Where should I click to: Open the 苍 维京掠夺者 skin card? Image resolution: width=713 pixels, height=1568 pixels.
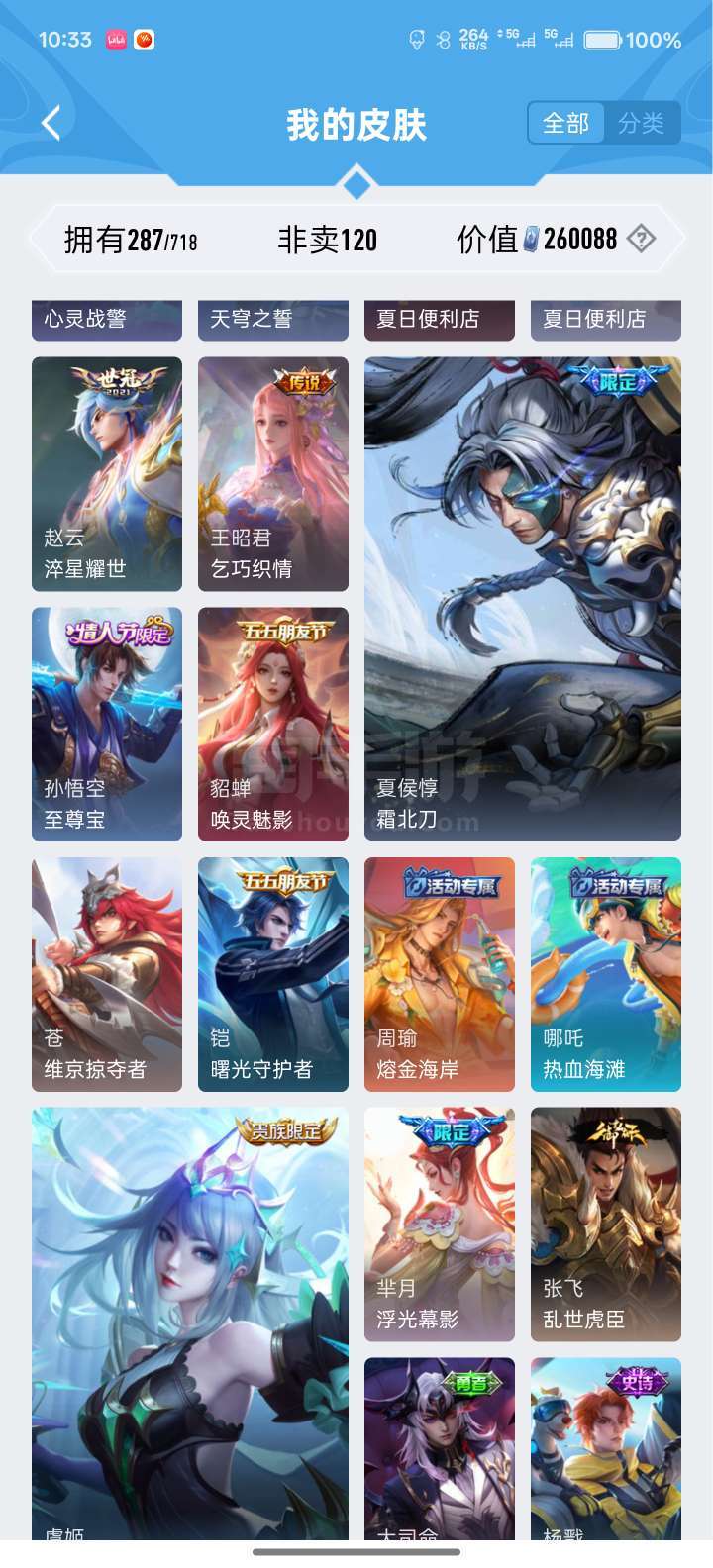pyautogui.click(x=107, y=975)
